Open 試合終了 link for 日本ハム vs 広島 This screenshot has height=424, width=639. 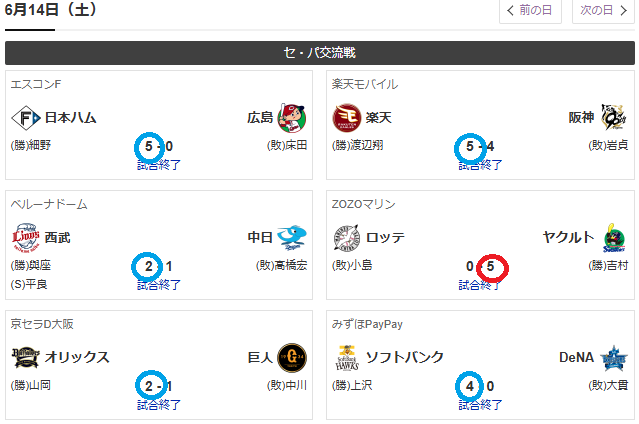tap(159, 165)
